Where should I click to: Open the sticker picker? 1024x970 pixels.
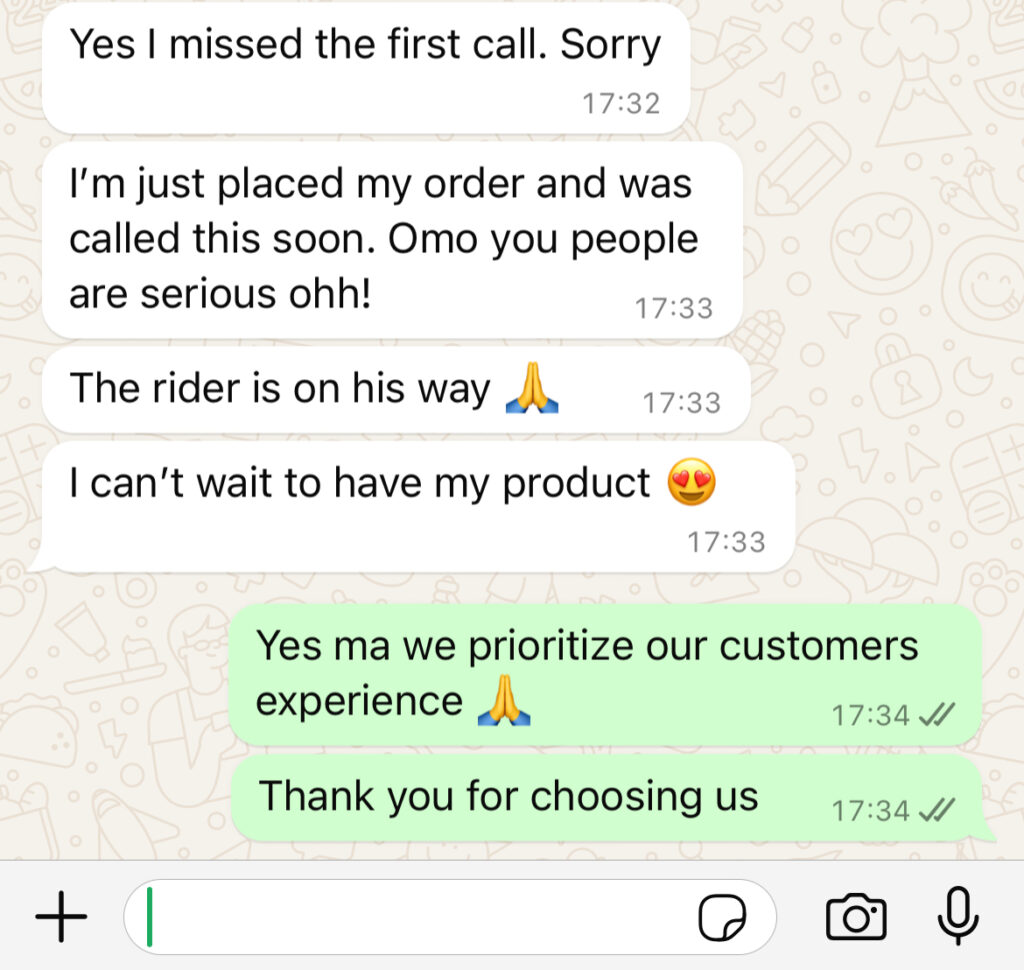721,918
